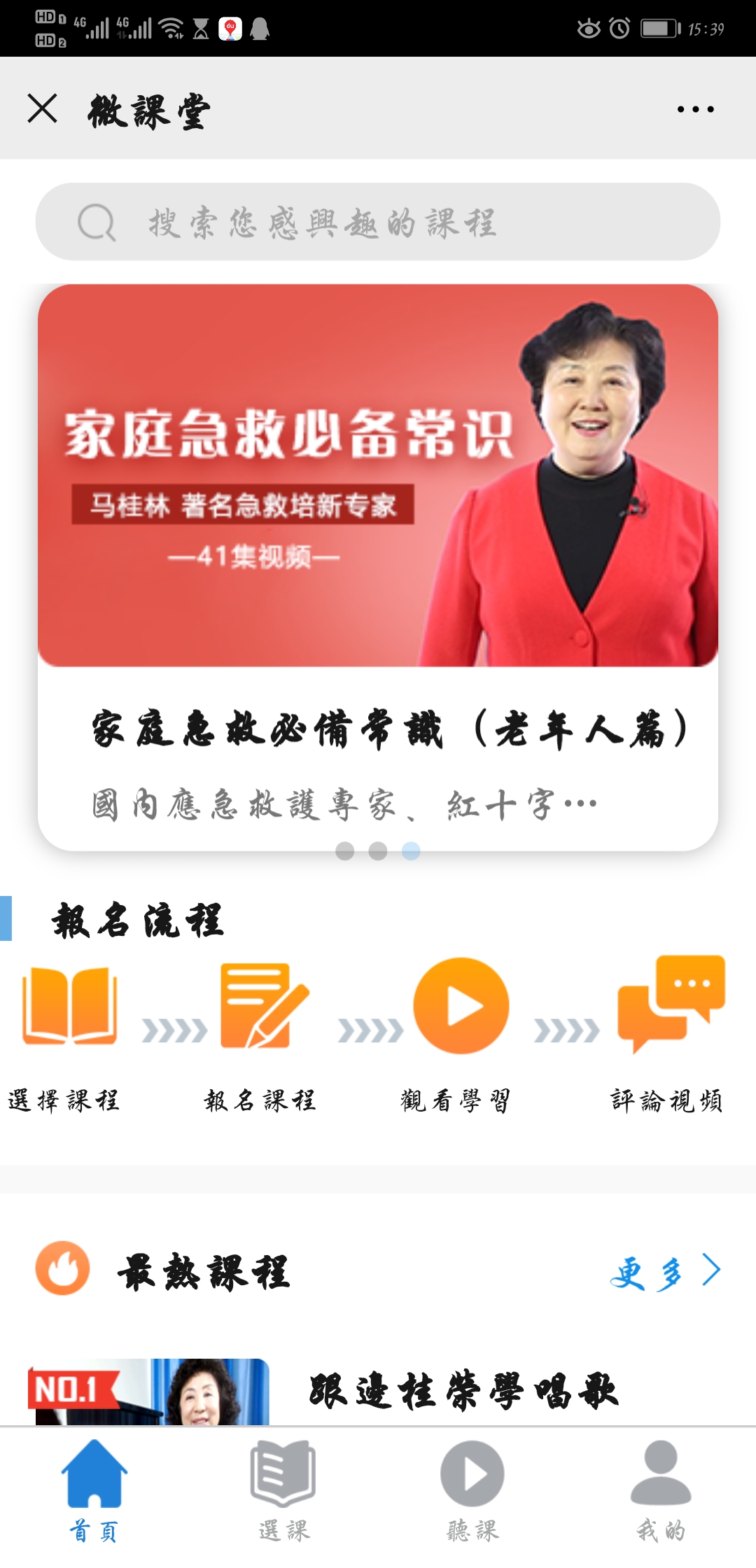Open the 跟邊桂榮學唱歌 NO.1 course
Viewport: 756px width, 1568px height.
(x=378, y=1392)
